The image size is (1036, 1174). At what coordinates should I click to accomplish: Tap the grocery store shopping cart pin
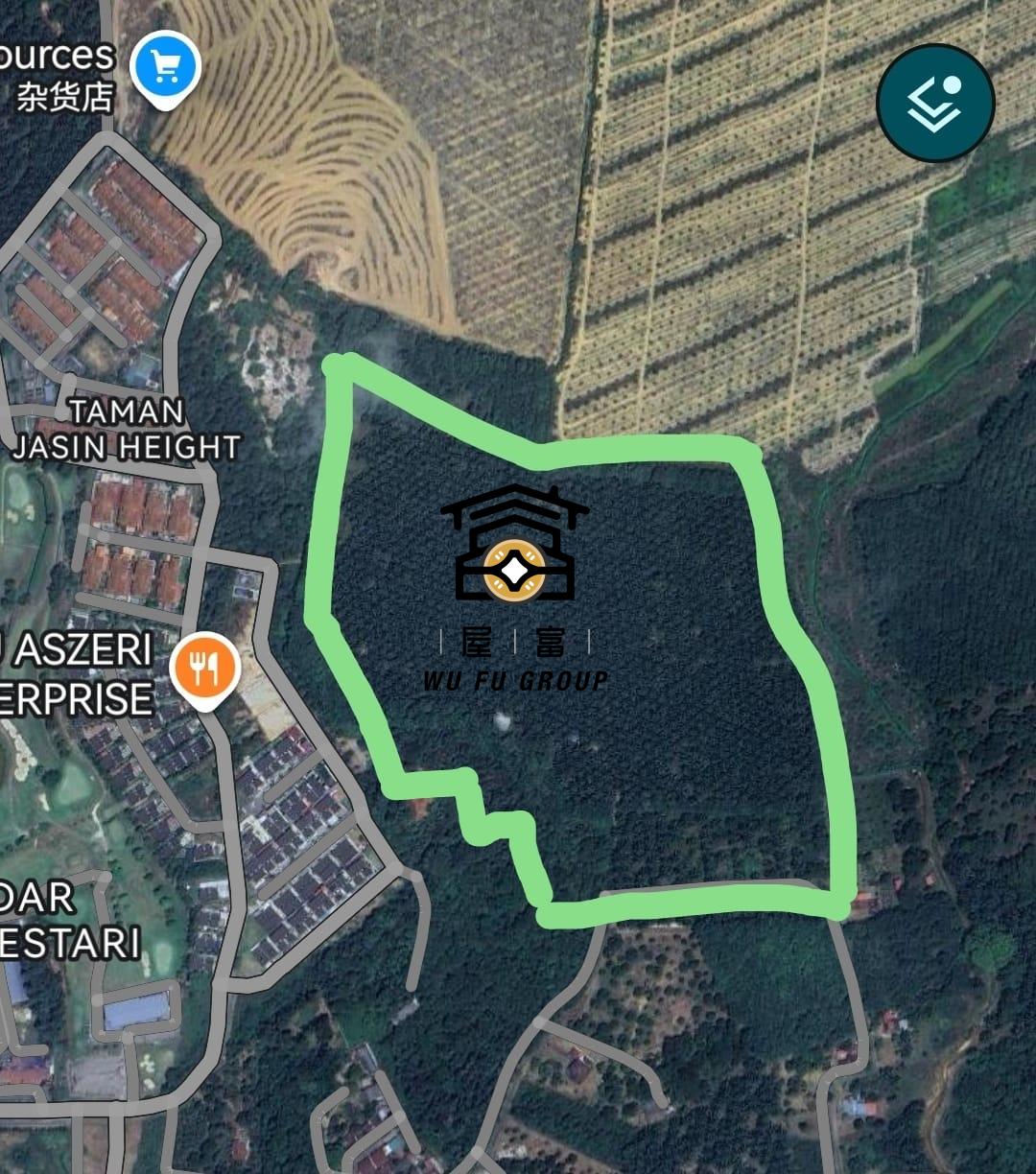coord(165,68)
